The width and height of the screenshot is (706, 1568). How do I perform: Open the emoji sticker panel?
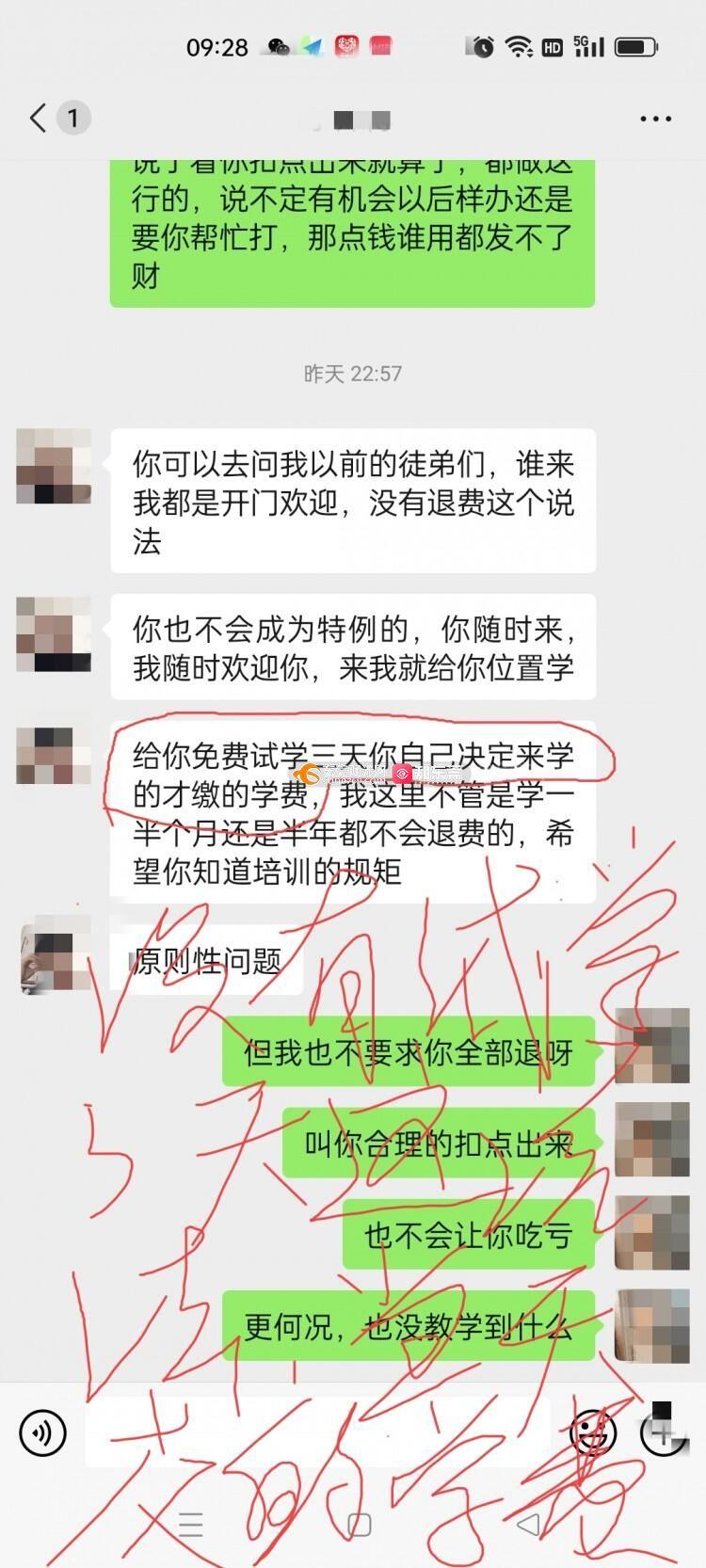pos(593,1432)
